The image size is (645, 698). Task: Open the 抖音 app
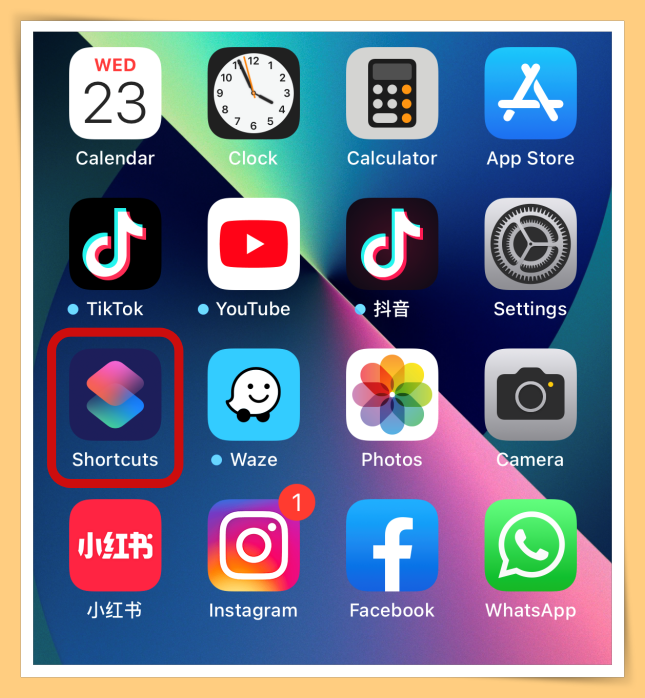point(392,244)
